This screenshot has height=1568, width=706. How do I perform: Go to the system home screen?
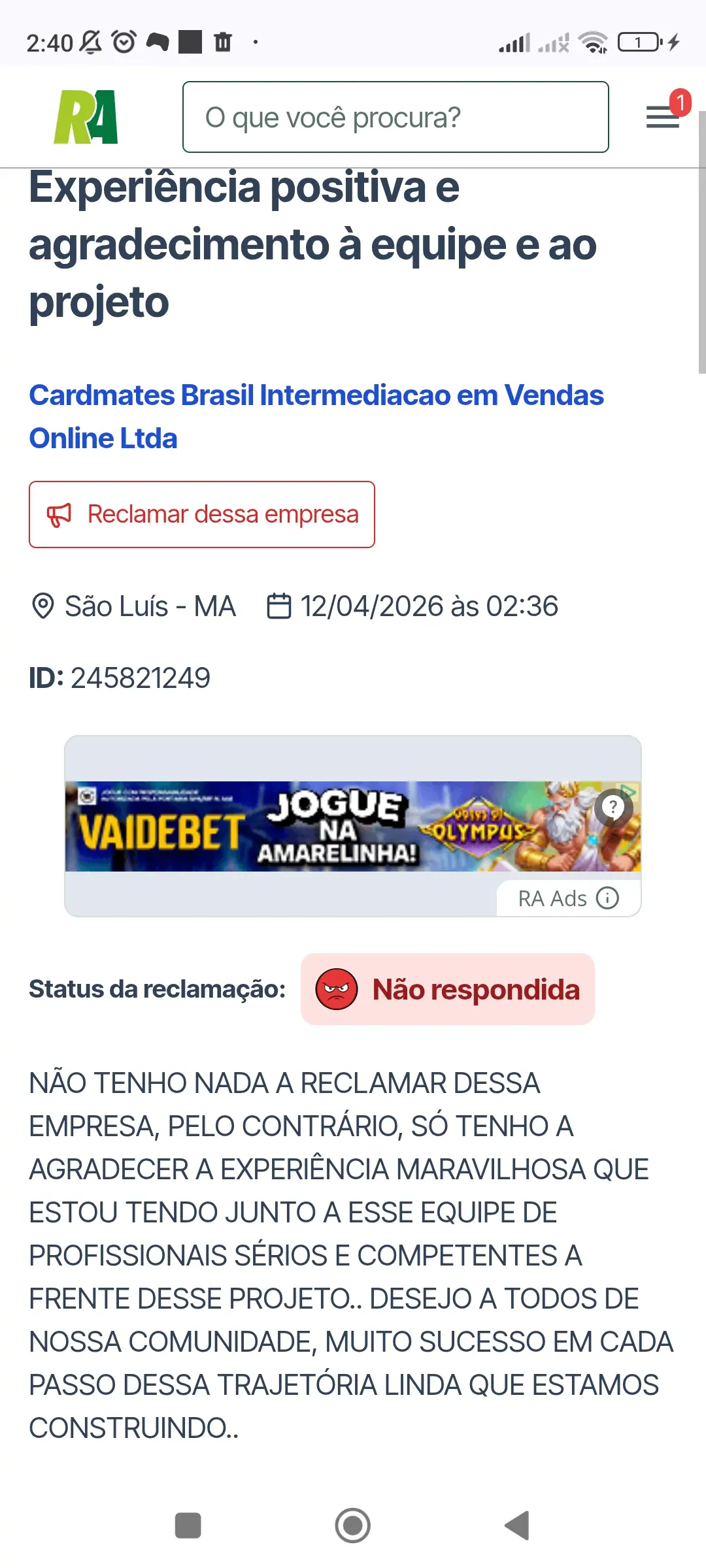[353, 1526]
